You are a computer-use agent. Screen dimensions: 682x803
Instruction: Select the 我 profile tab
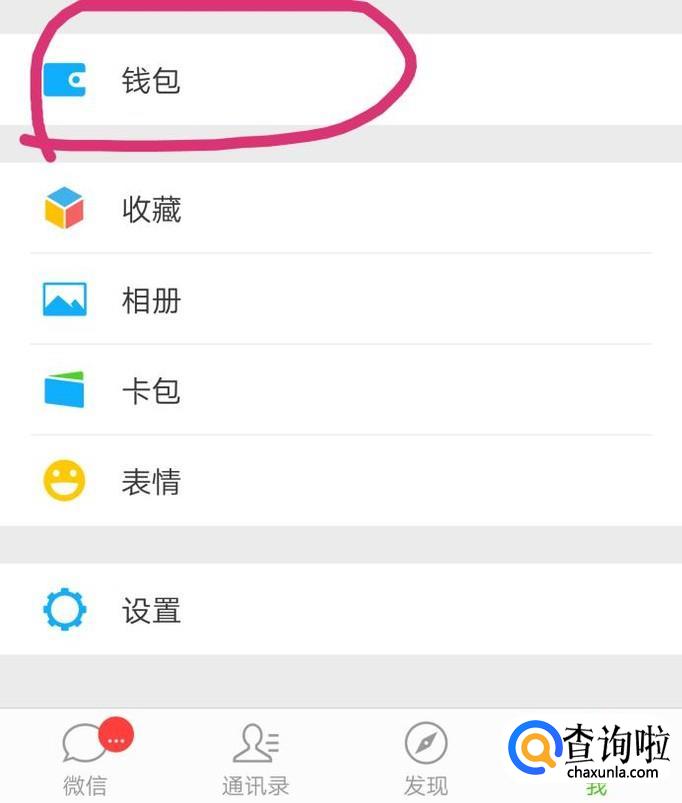[x=596, y=788]
